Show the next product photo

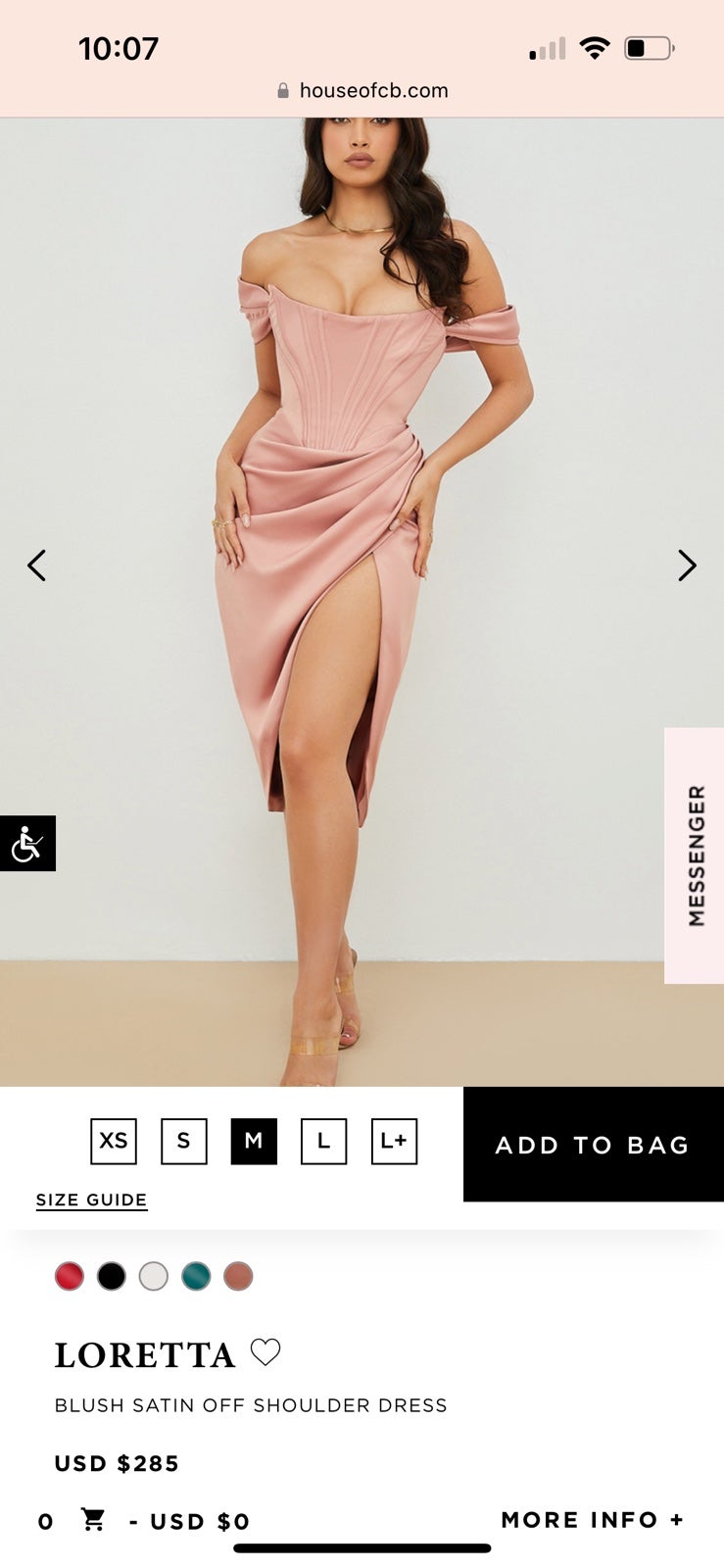click(687, 565)
